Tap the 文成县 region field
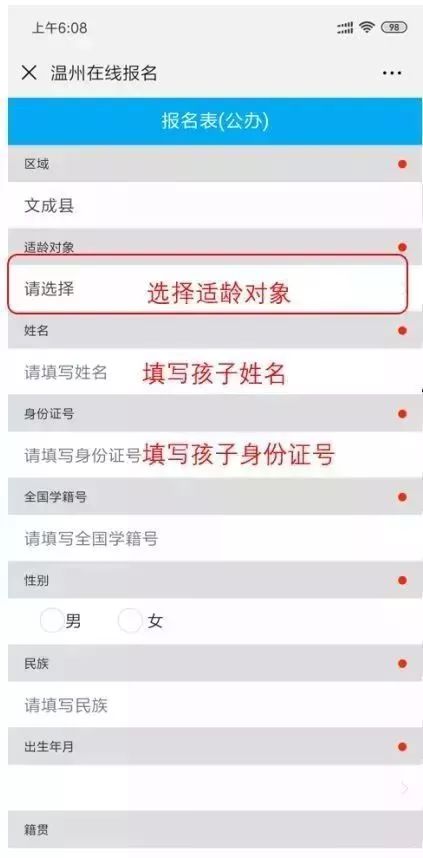Viewport: 423px width, 858px height. click(215, 206)
